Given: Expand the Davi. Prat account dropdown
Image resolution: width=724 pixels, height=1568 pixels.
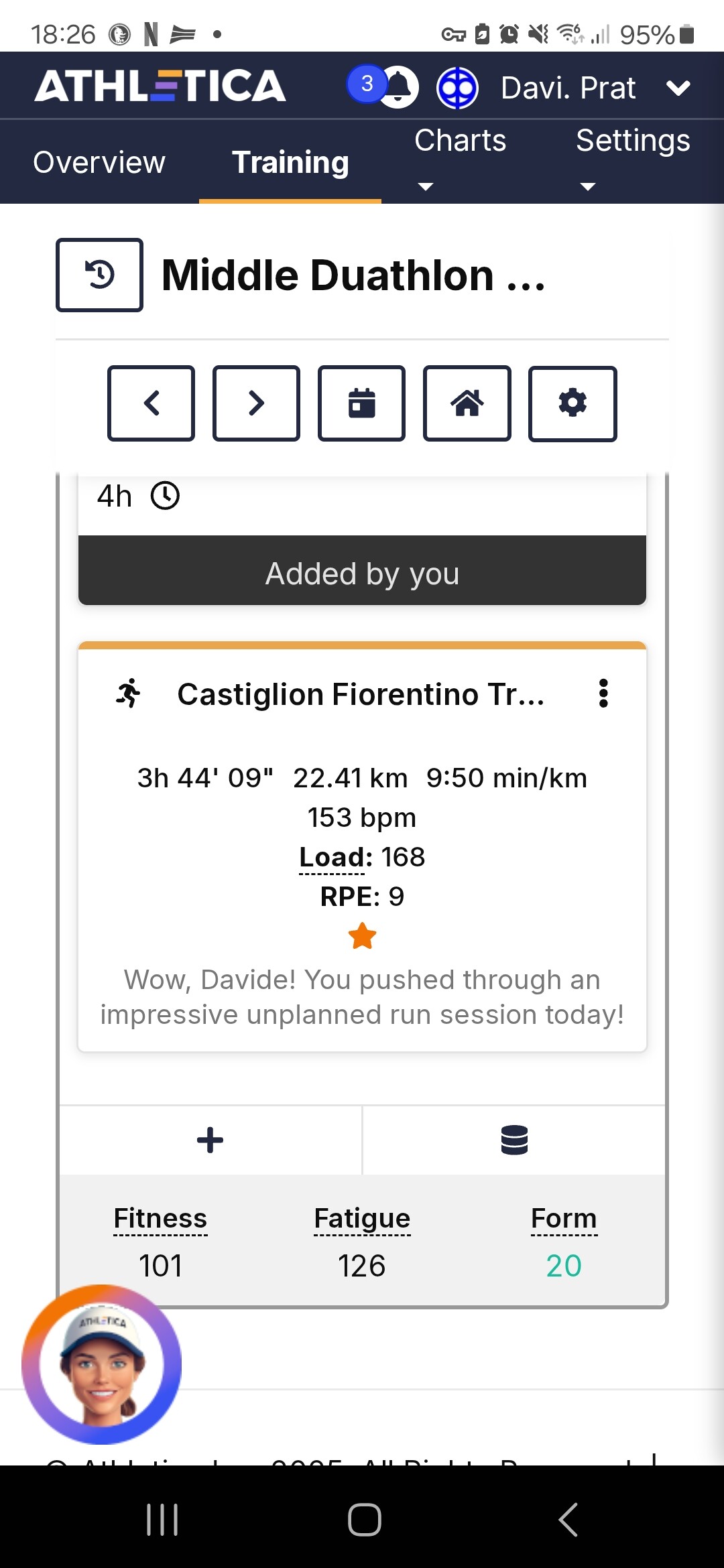Looking at the screenshot, I should point(678,88).
